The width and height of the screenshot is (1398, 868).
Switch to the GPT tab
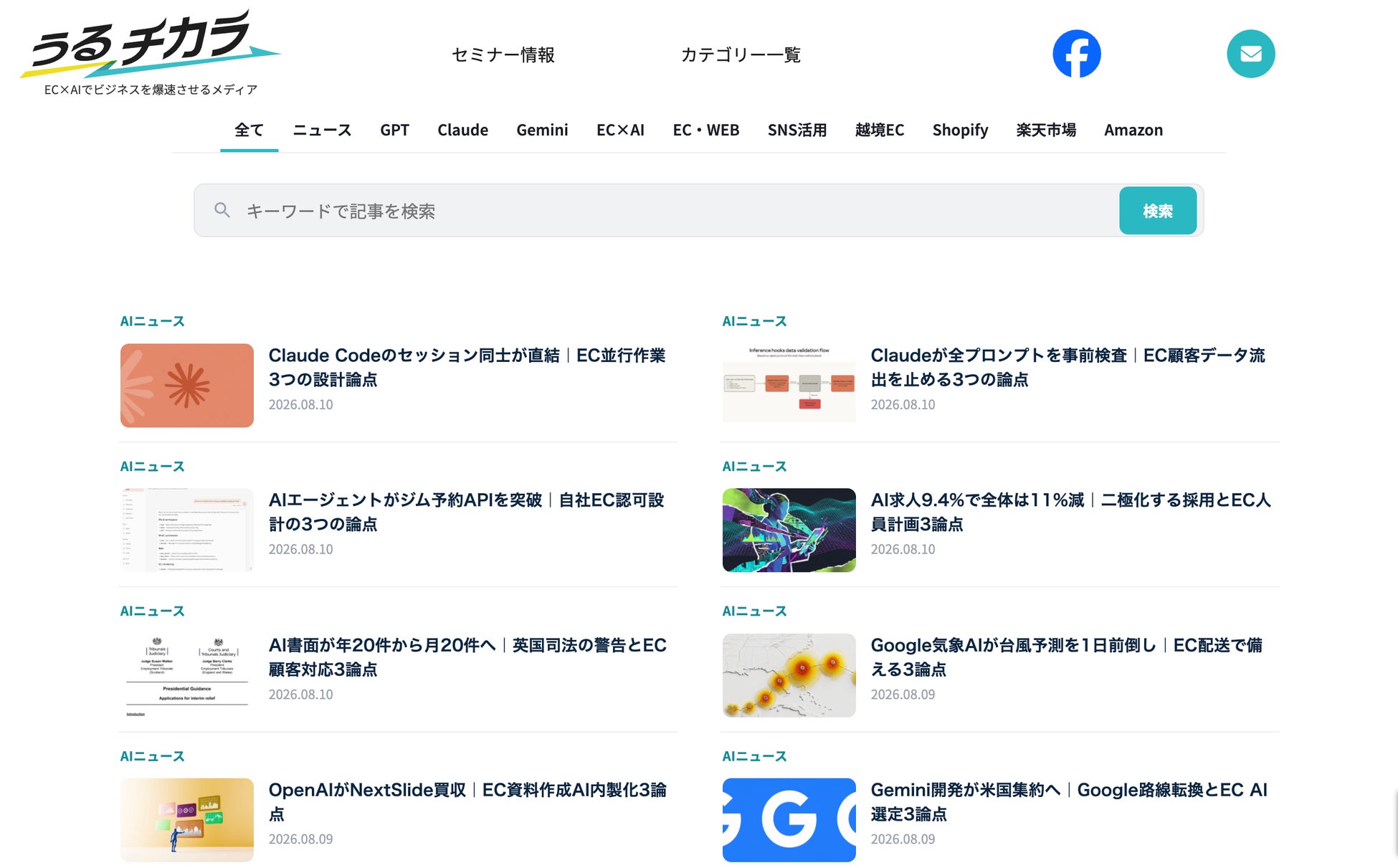[394, 130]
